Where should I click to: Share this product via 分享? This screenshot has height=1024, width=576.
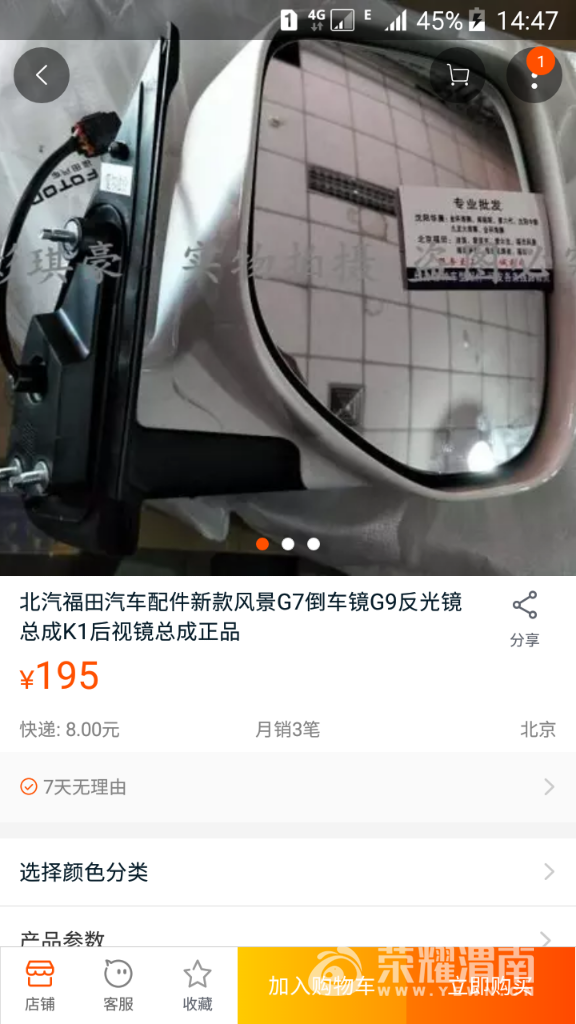click(524, 619)
